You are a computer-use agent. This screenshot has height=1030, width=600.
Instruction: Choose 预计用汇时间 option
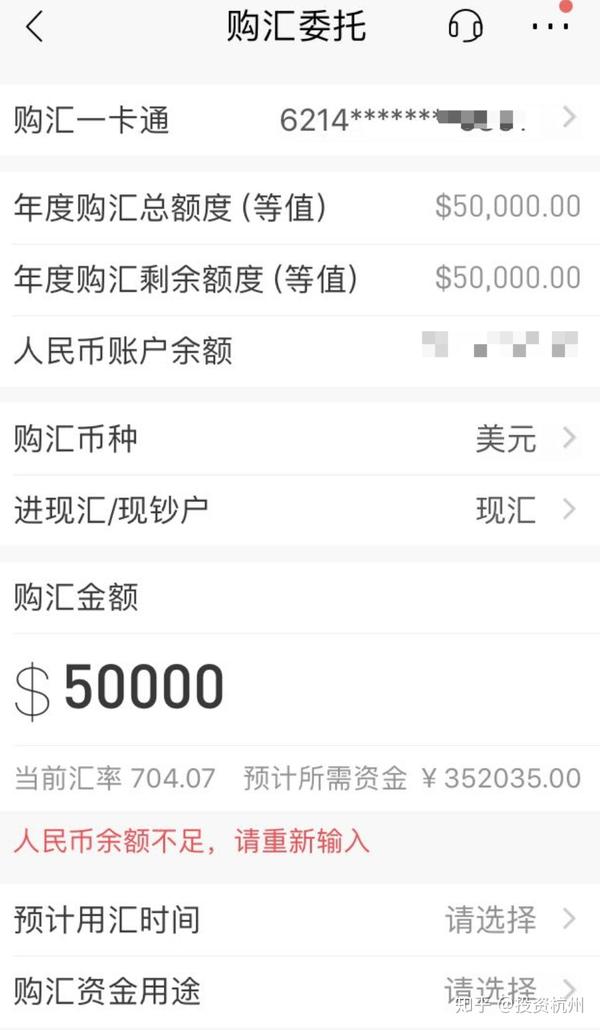click(300, 919)
